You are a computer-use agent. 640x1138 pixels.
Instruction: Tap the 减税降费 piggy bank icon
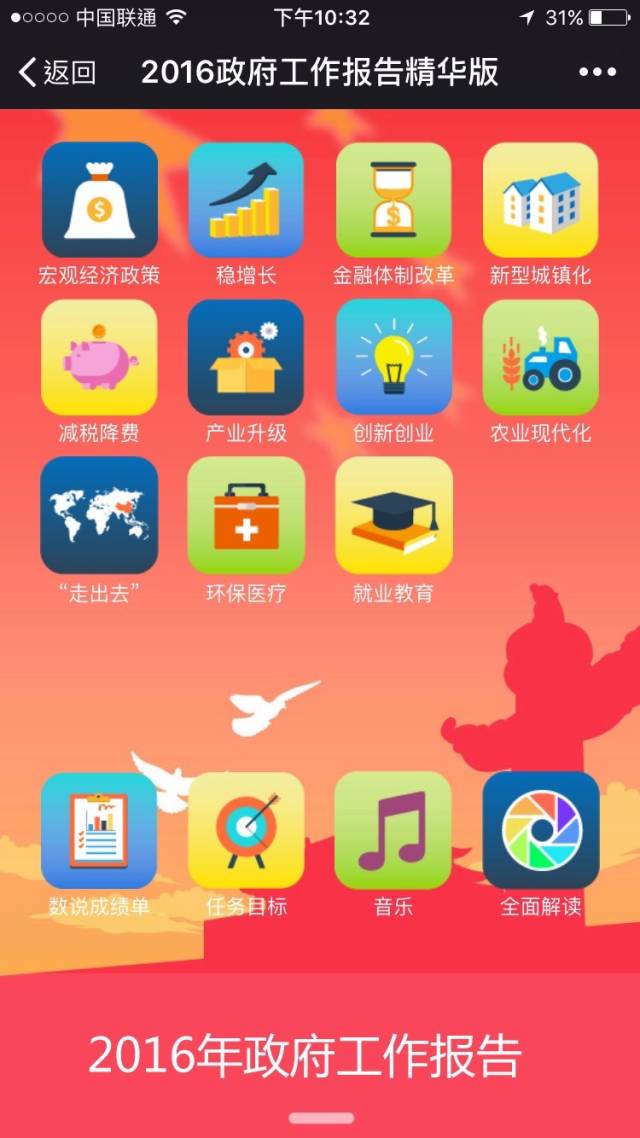coord(99,358)
